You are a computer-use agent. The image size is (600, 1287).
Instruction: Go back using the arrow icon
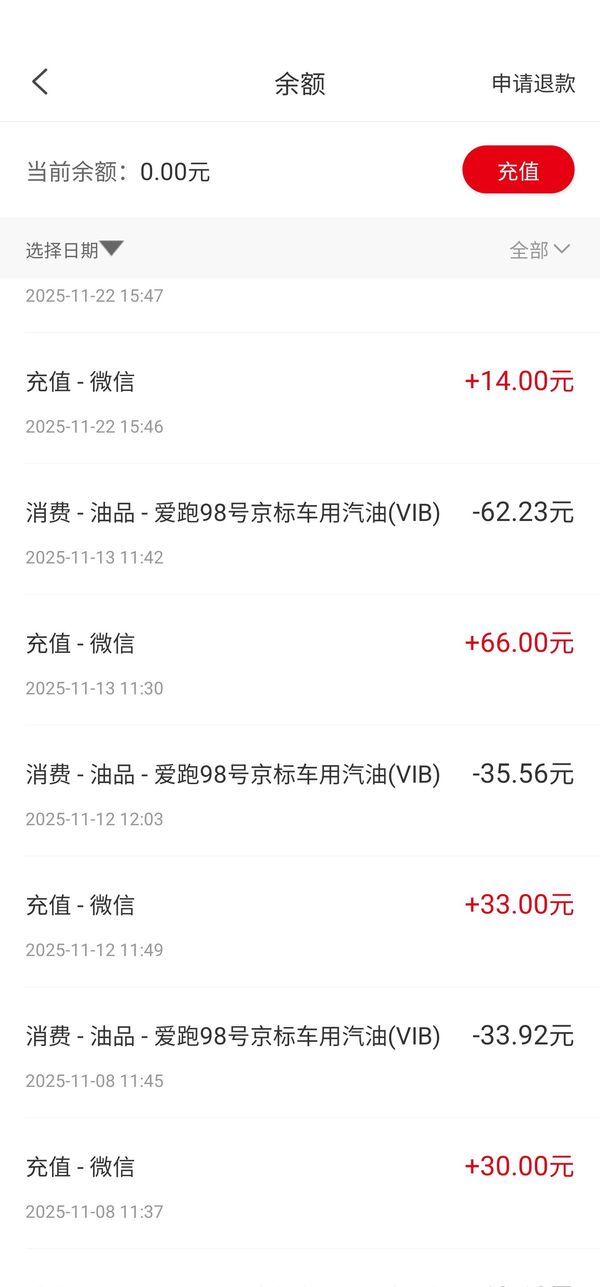(x=40, y=82)
